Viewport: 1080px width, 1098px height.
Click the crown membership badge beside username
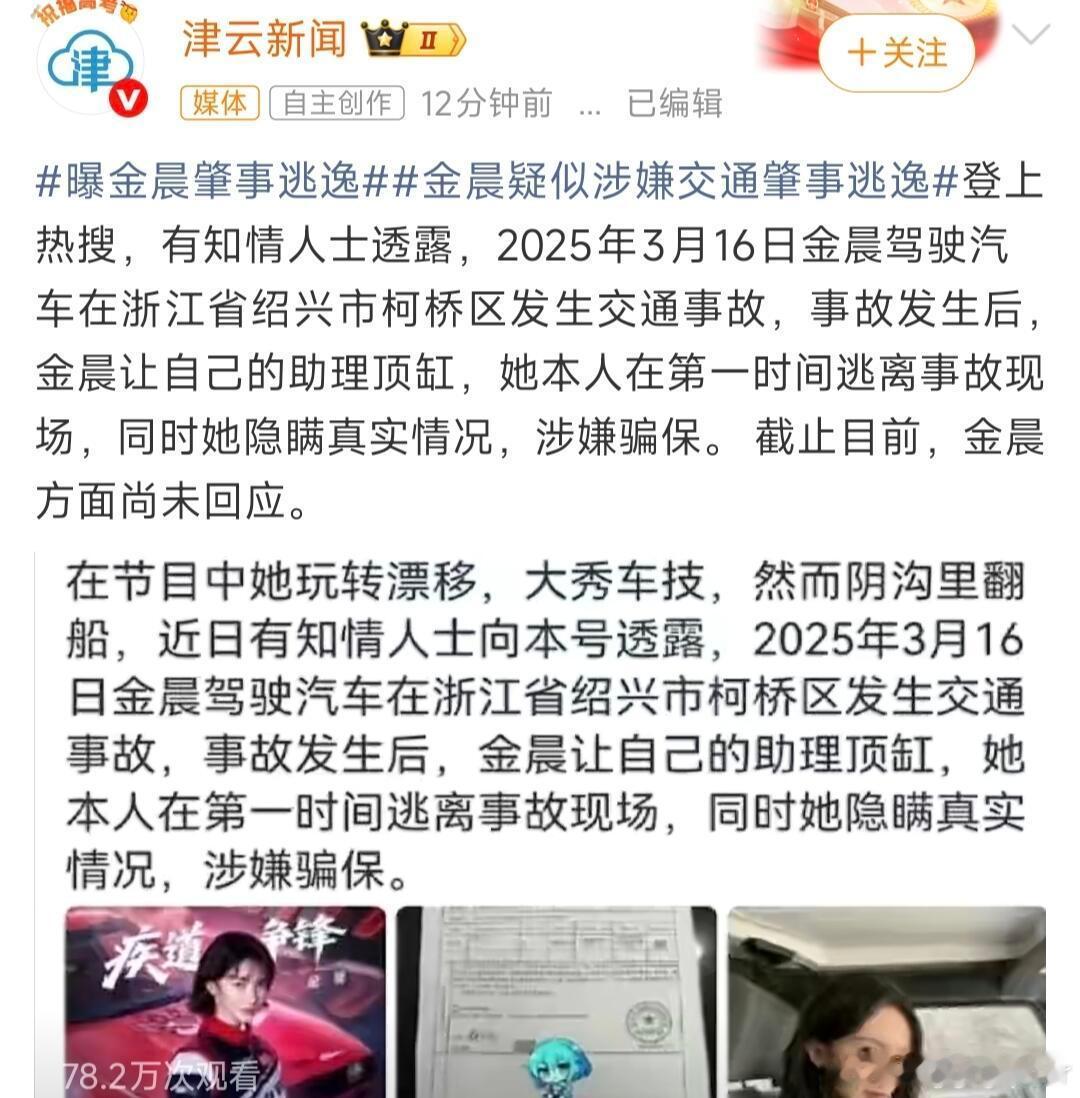tap(385, 41)
